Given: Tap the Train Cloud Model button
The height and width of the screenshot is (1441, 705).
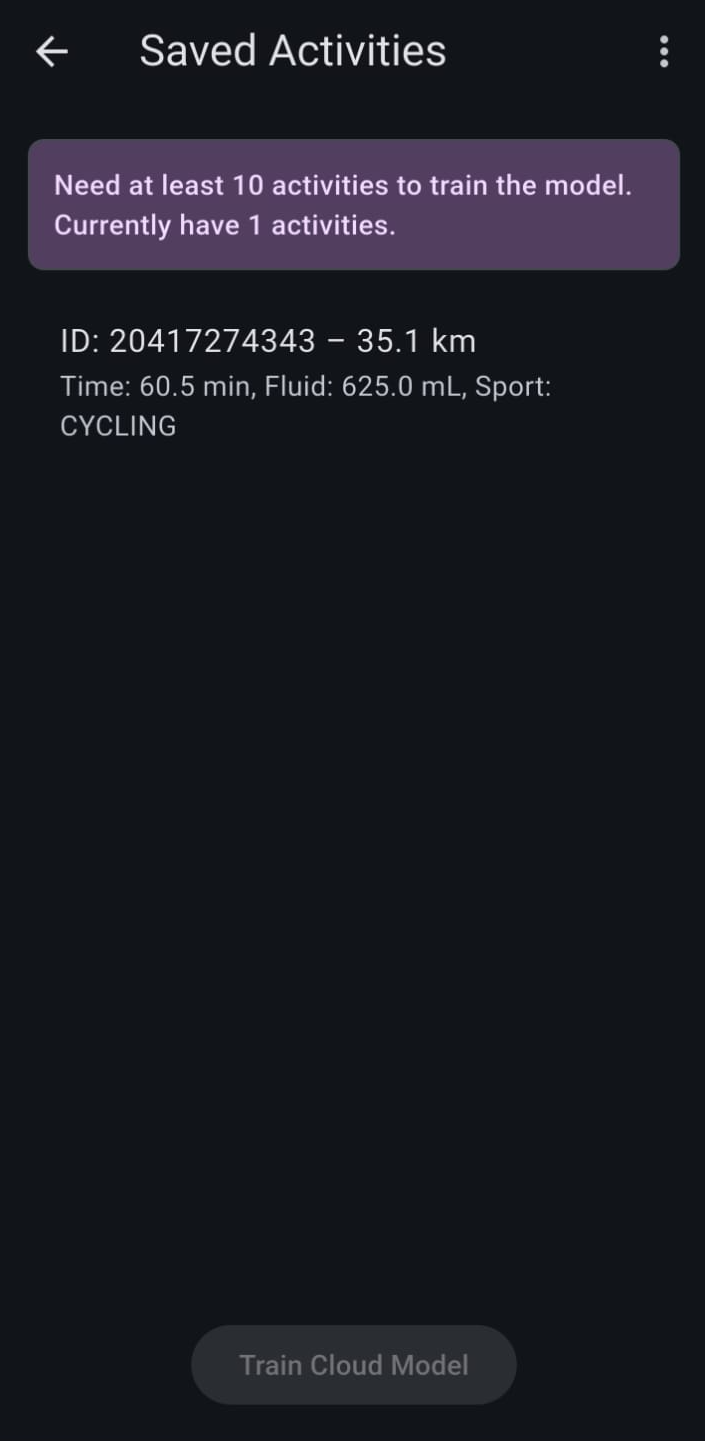Looking at the screenshot, I should [x=353, y=1365].
